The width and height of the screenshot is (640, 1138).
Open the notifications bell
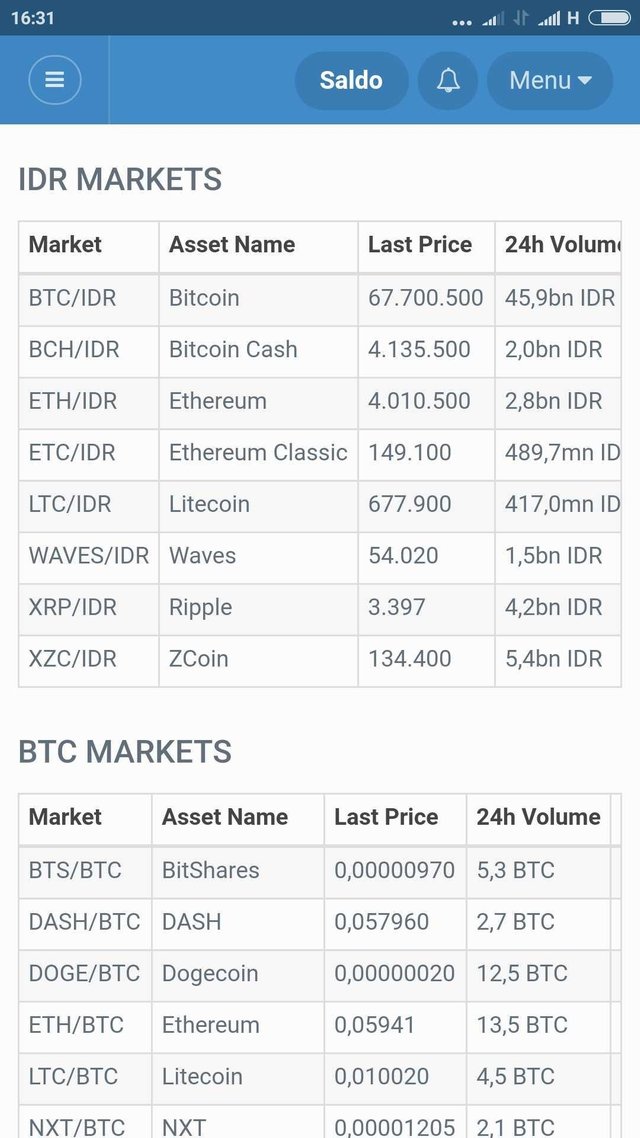tap(448, 80)
